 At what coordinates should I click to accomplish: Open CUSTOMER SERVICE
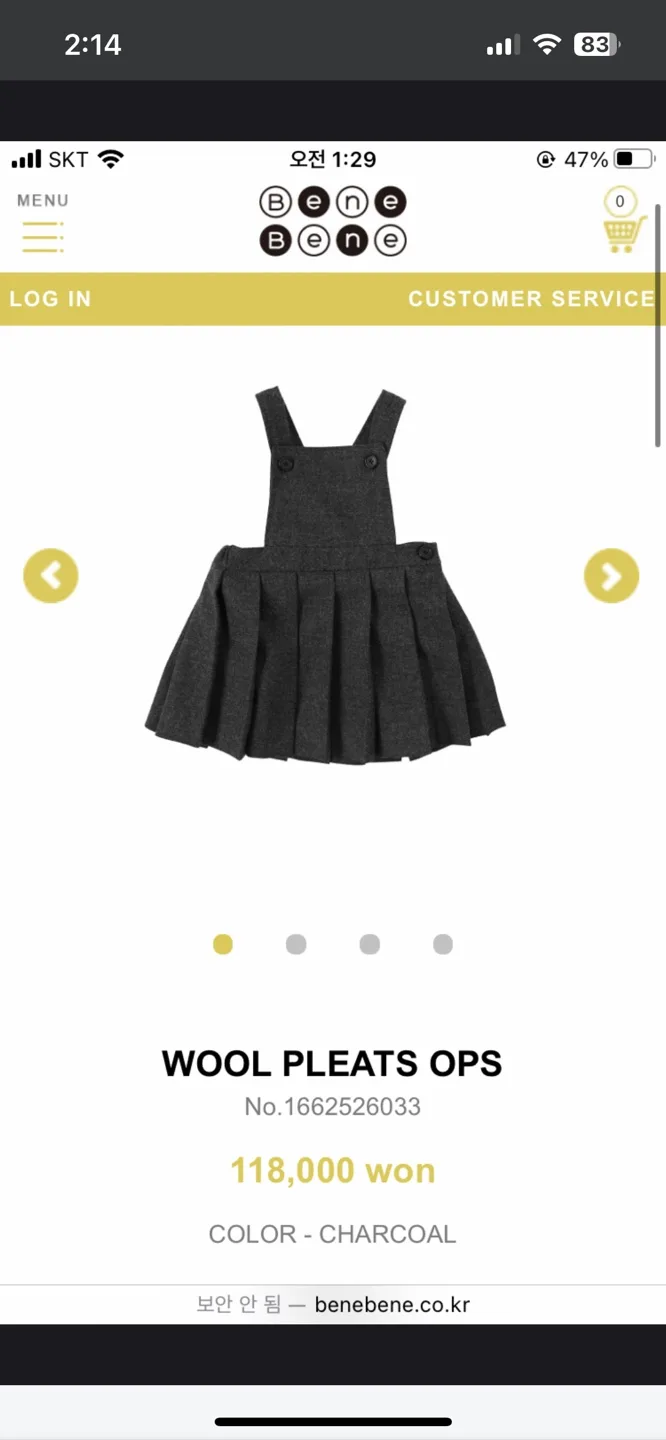(x=531, y=299)
